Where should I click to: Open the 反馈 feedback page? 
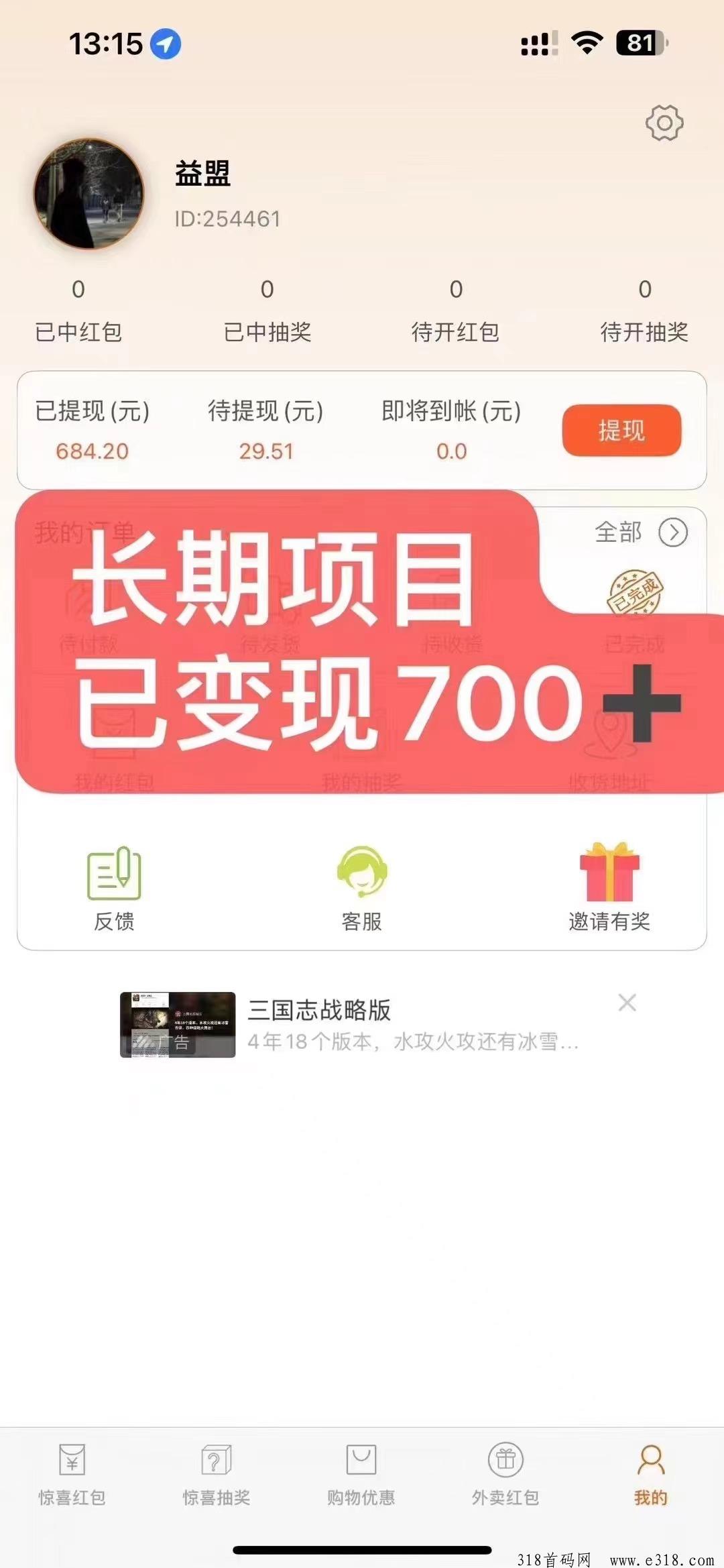click(114, 887)
